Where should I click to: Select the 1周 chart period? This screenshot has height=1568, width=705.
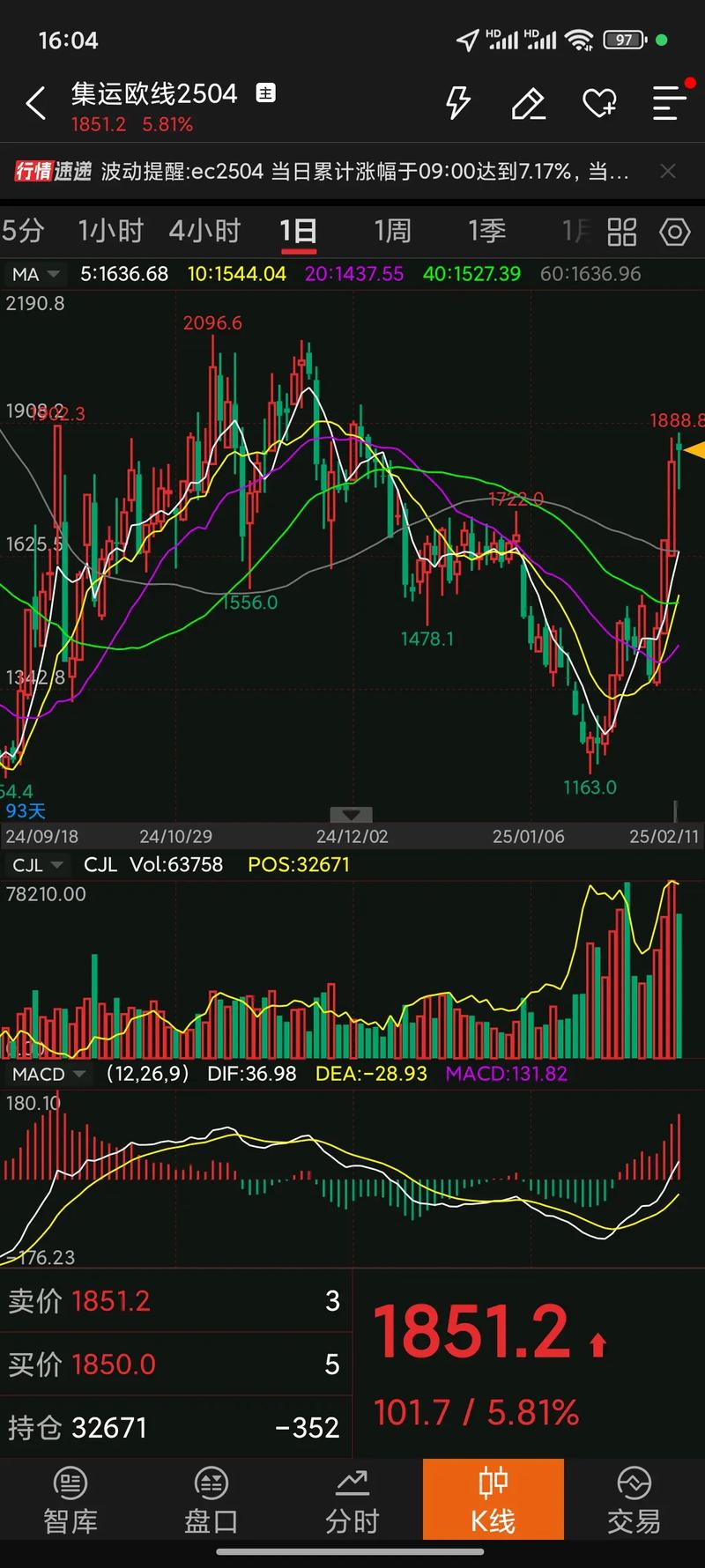392,231
